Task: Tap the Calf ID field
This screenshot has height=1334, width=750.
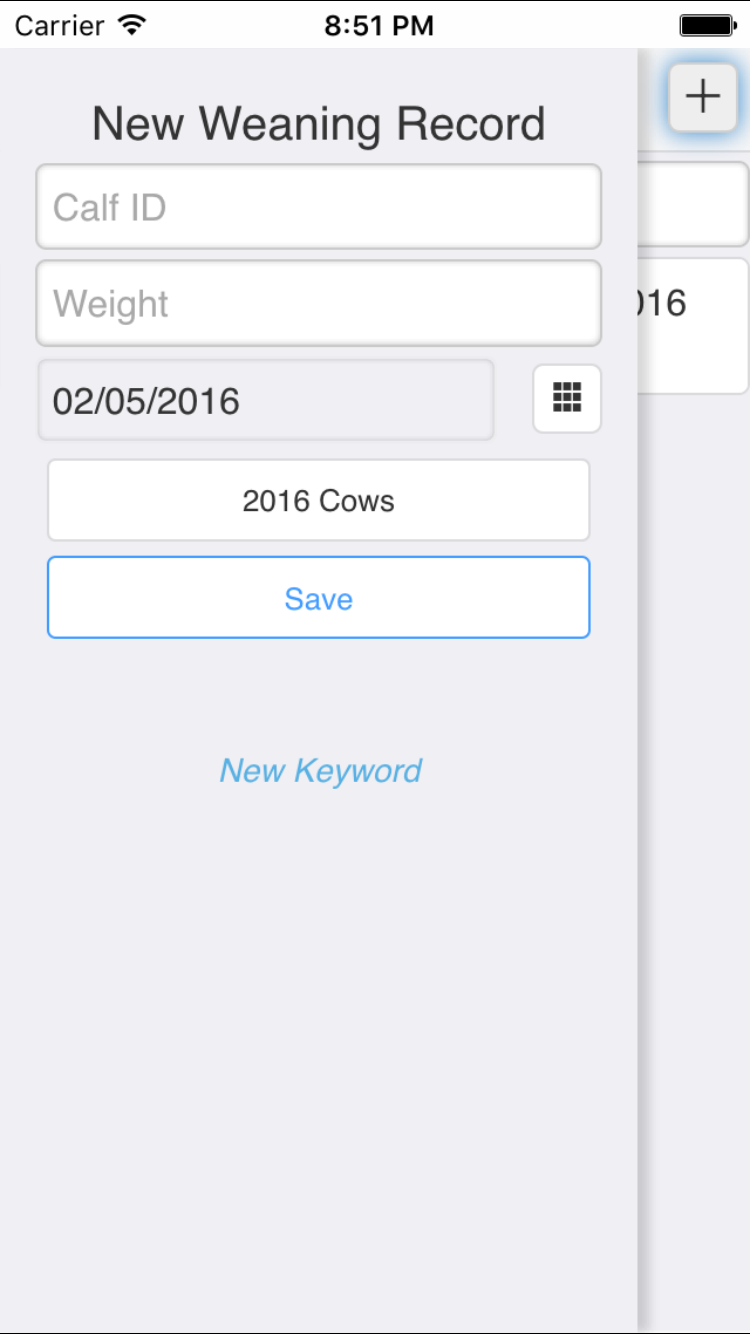Action: (318, 207)
